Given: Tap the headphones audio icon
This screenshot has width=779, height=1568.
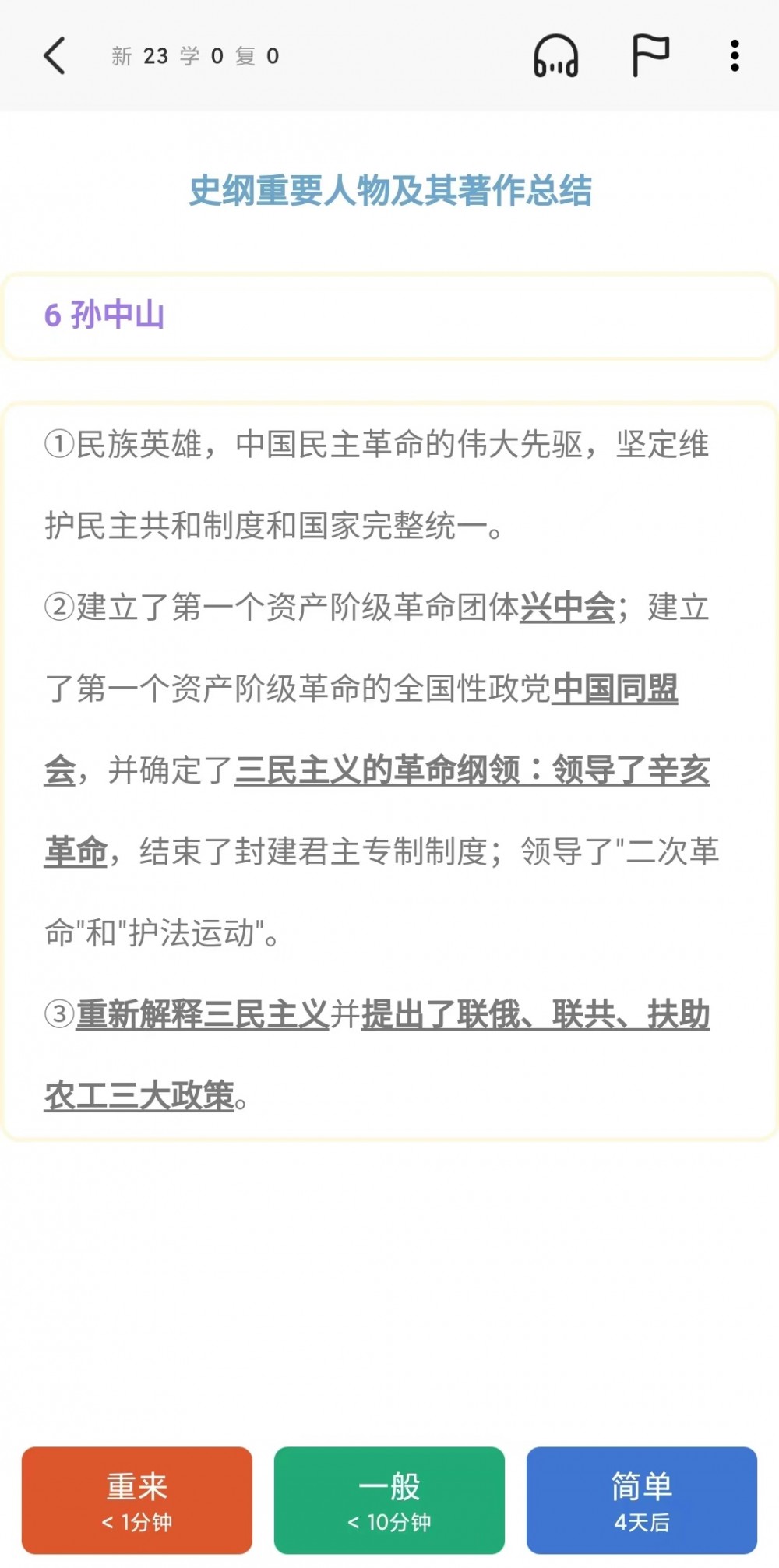Looking at the screenshot, I should [x=555, y=56].
